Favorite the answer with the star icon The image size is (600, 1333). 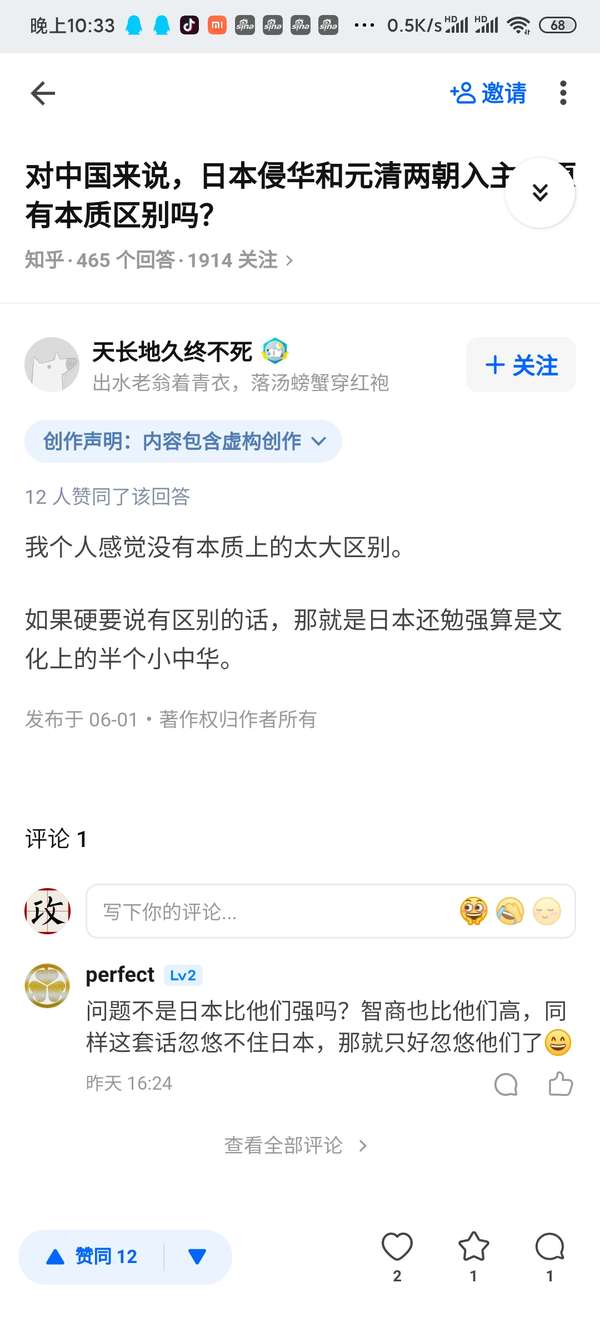tap(473, 1255)
